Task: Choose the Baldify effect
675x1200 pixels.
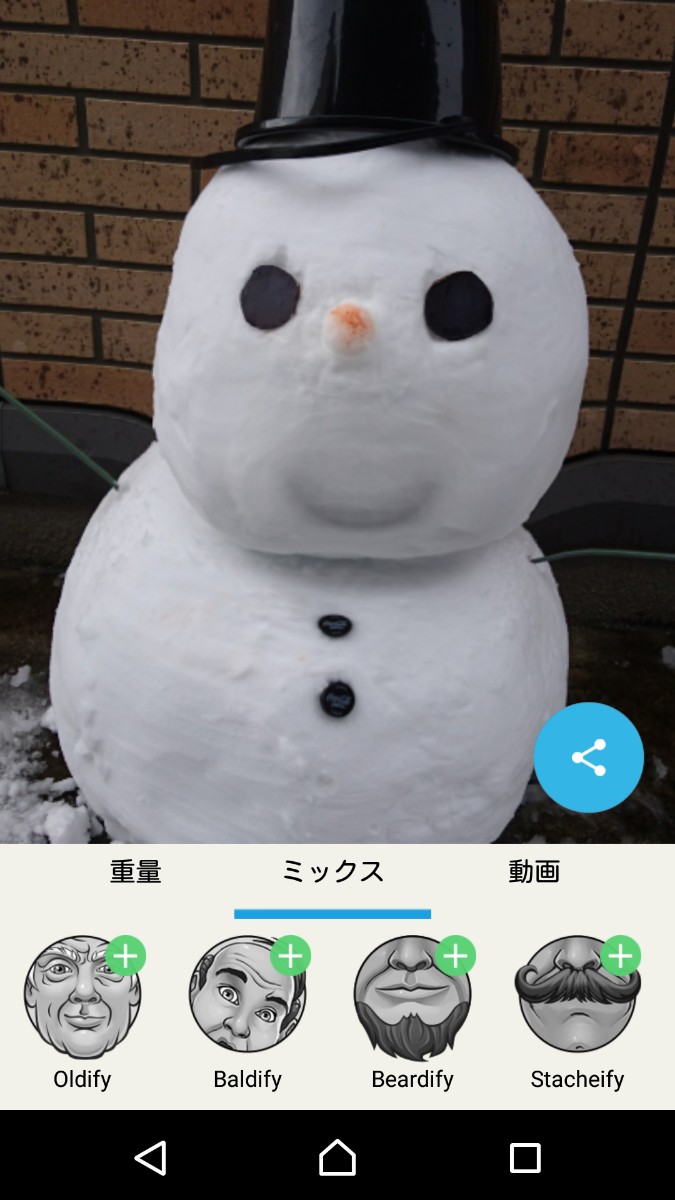Action: coord(248,997)
